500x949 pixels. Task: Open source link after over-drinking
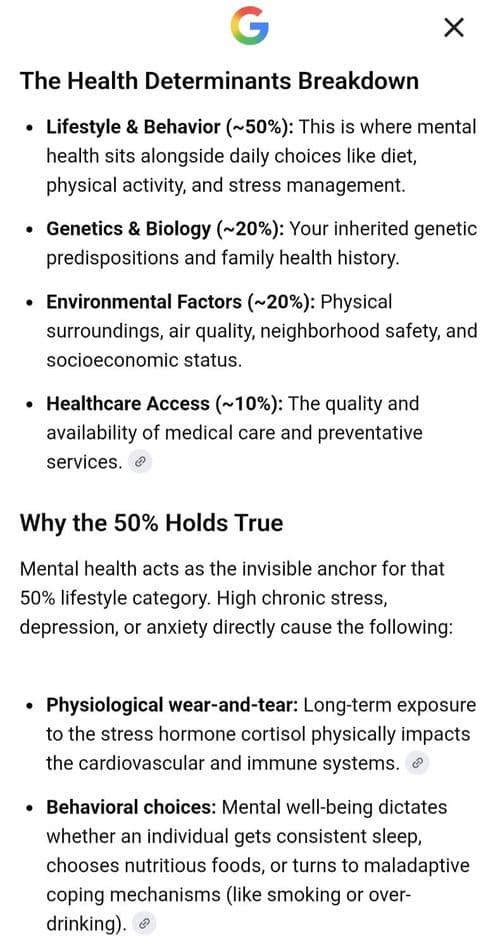click(144, 924)
